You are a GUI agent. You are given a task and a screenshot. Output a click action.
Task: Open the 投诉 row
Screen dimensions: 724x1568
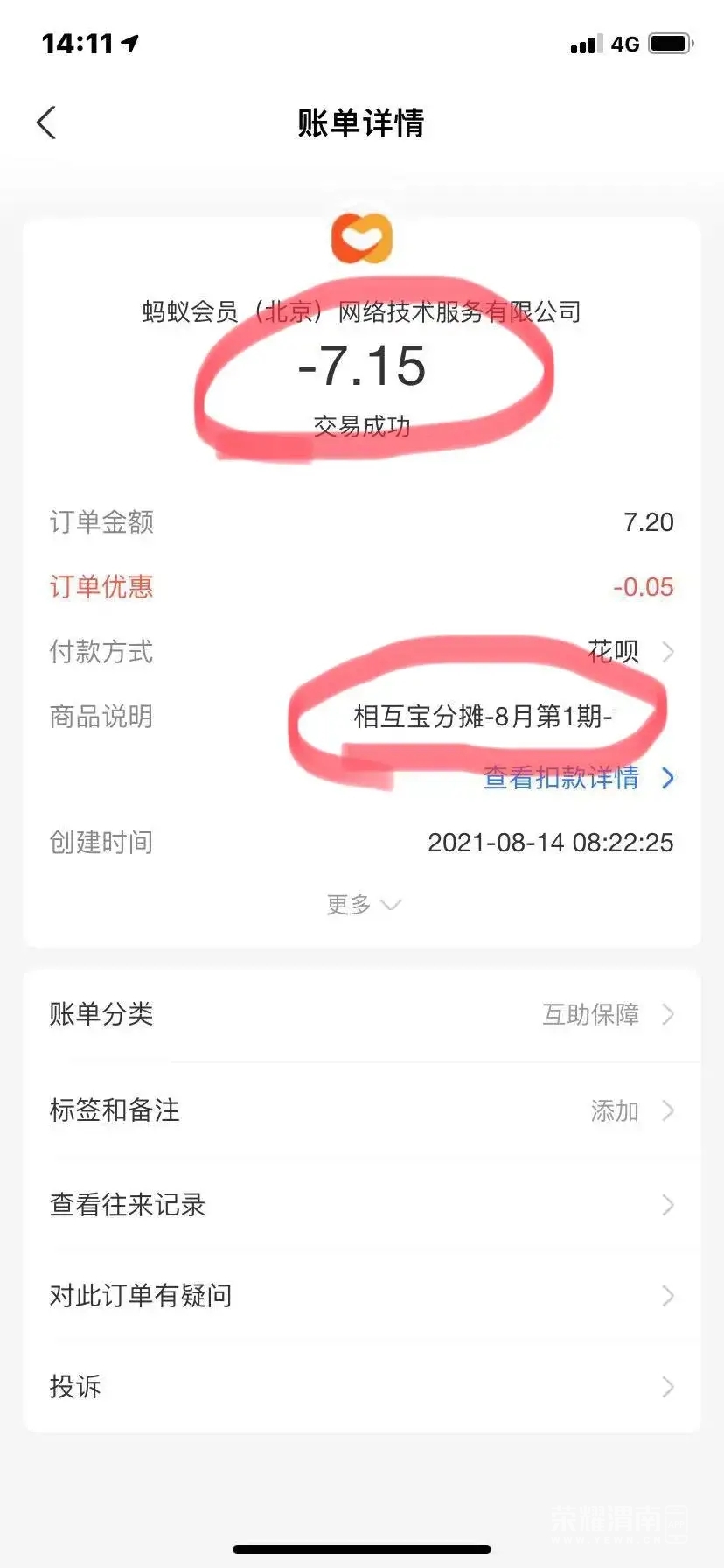[x=362, y=1387]
